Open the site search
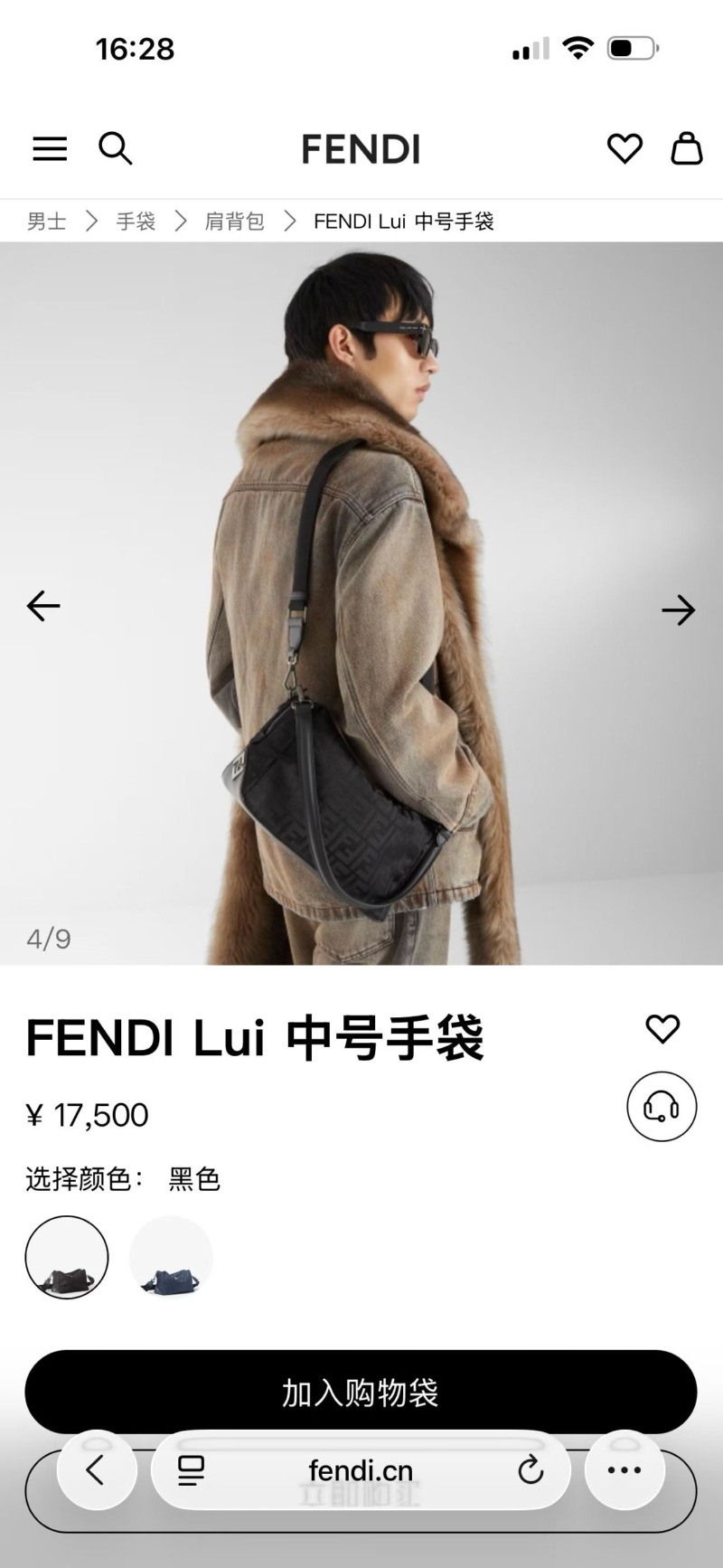 pos(115,148)
